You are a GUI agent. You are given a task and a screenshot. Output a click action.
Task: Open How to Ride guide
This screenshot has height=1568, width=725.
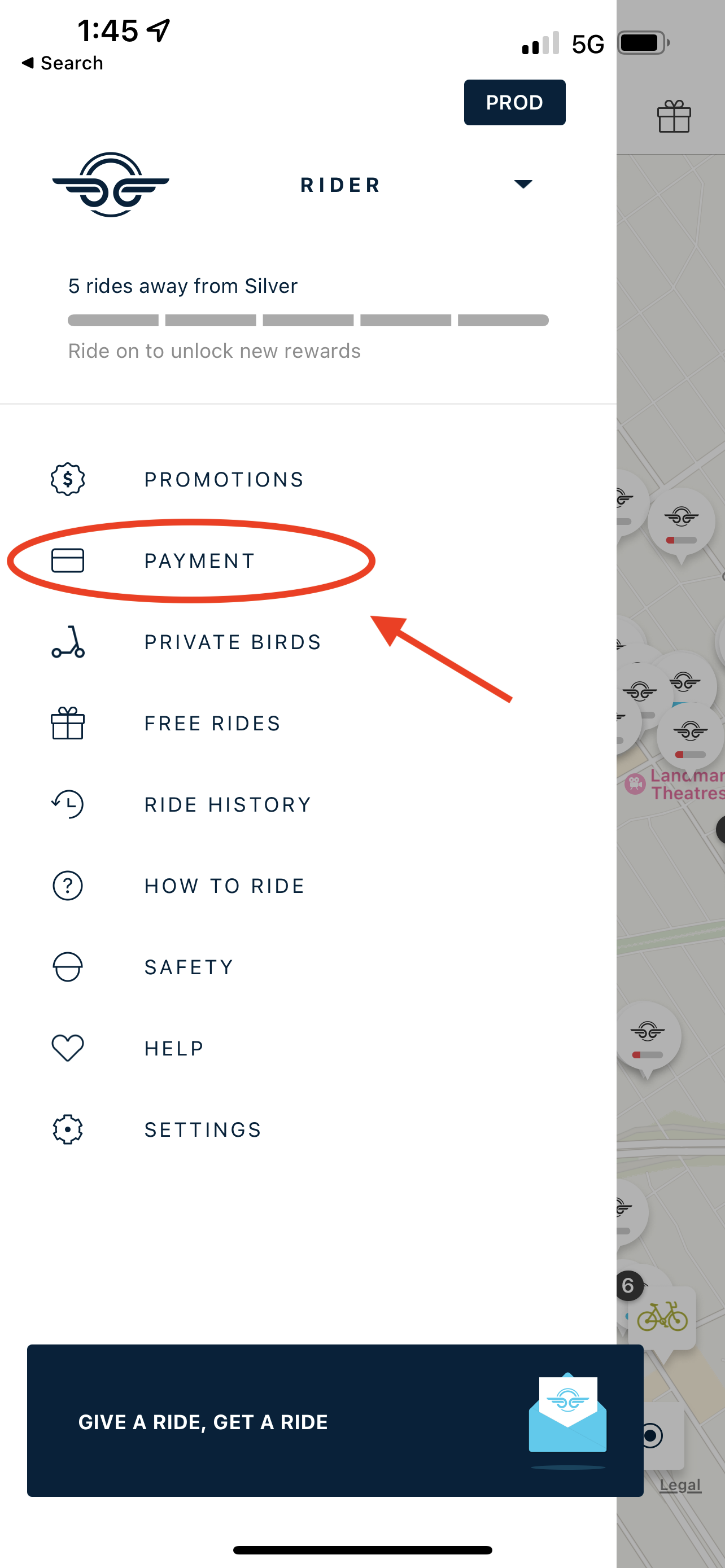click(224, 886)
